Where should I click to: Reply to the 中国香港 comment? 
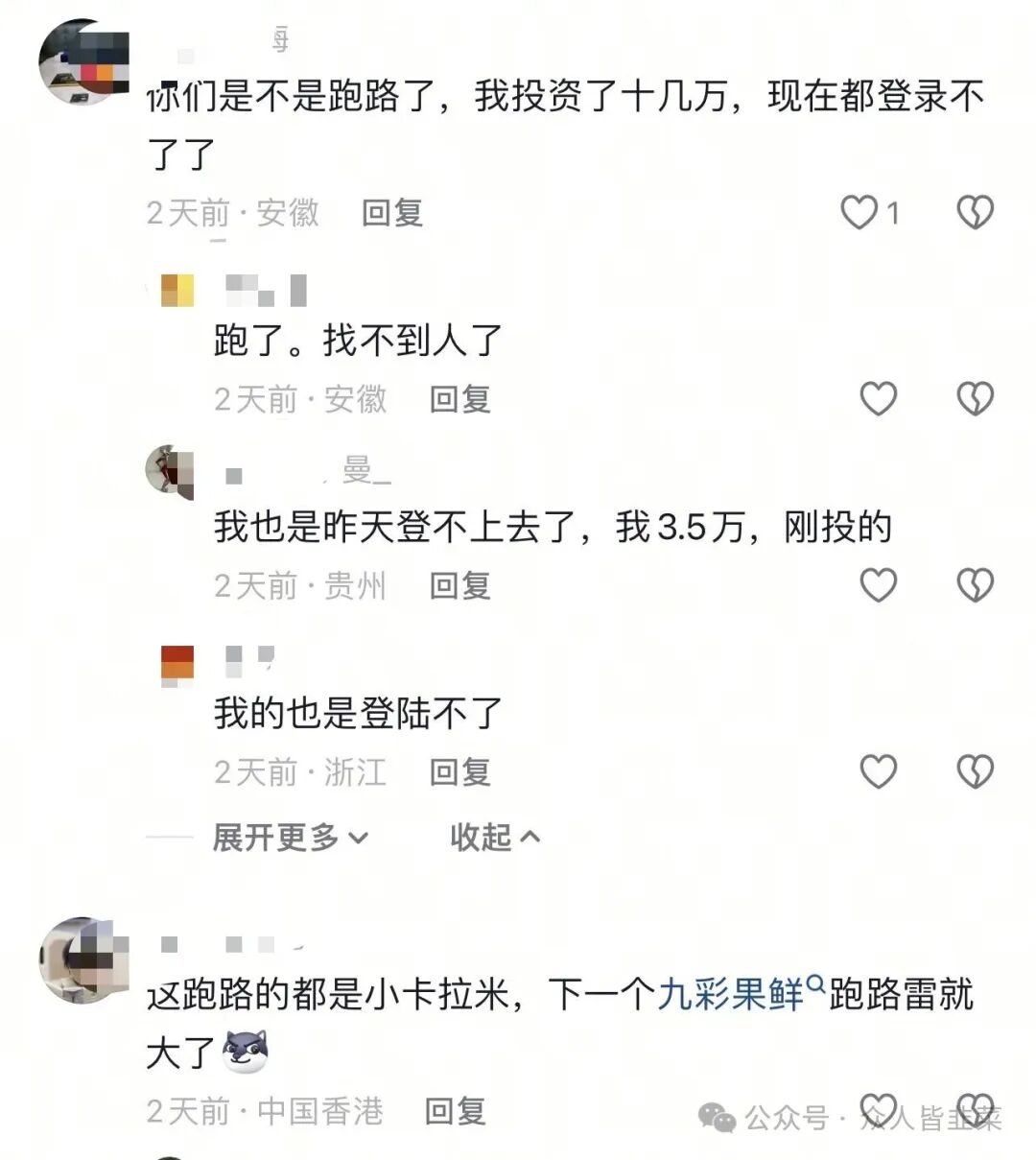pos(455,1111)
